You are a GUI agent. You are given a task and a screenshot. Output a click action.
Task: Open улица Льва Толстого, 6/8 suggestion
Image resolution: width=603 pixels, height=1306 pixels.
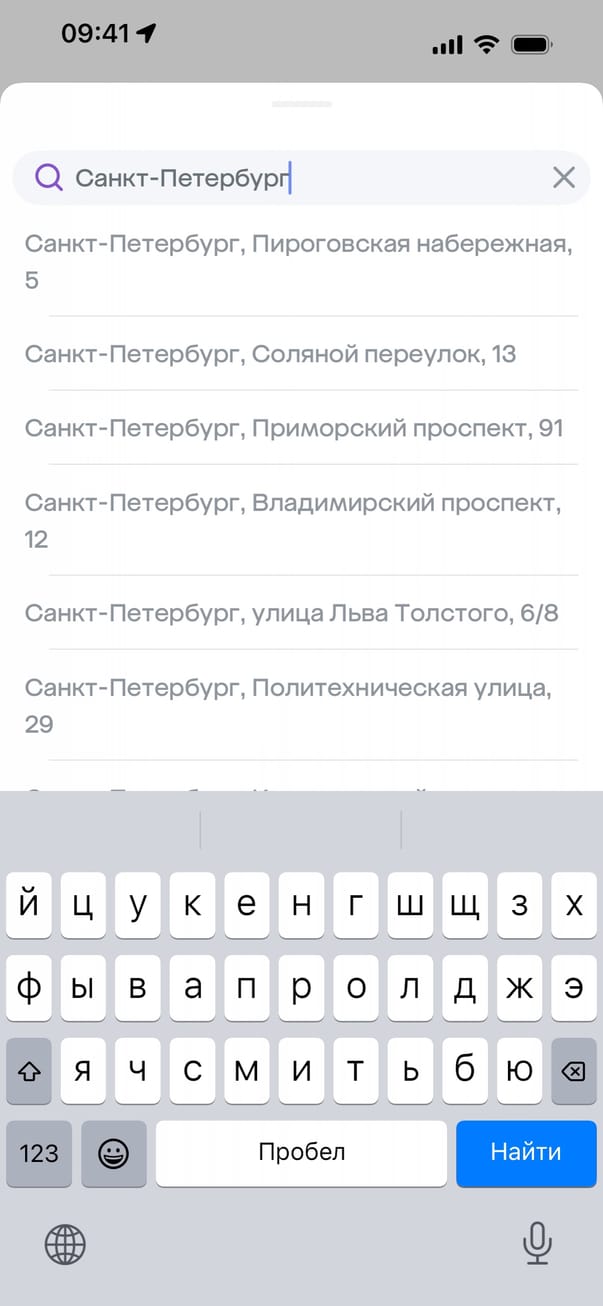291,613
